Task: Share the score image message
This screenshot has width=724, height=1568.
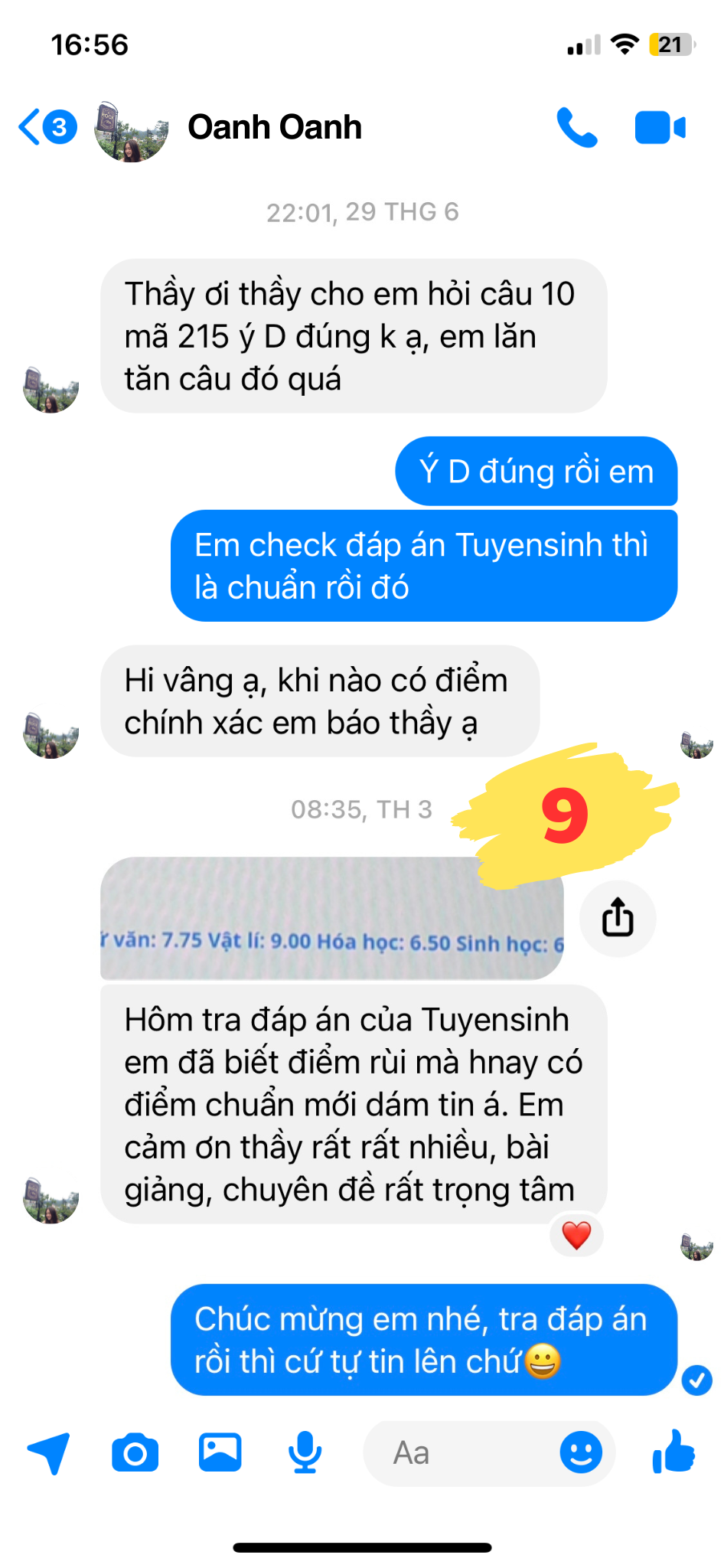Action: (618, 918)
